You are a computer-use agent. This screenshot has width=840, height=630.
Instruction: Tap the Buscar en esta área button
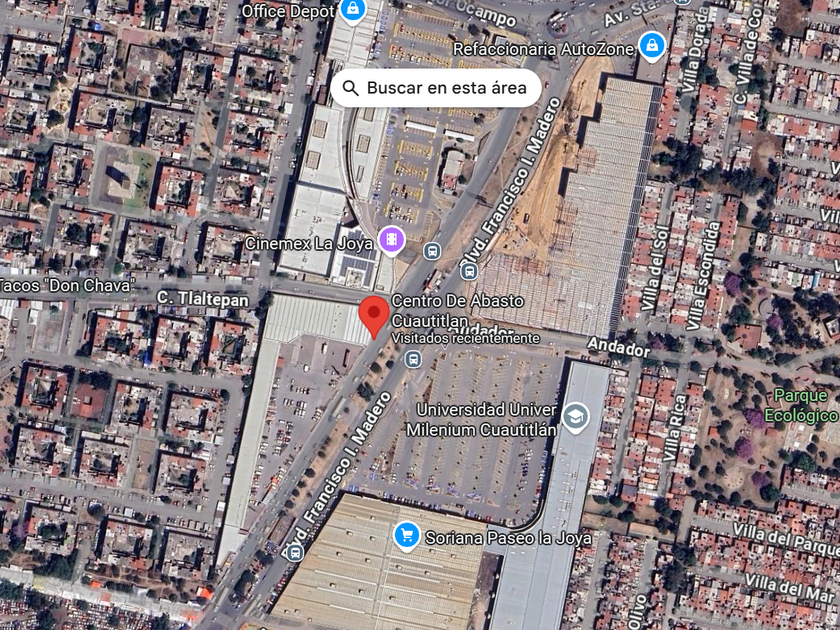click(436, 88)
